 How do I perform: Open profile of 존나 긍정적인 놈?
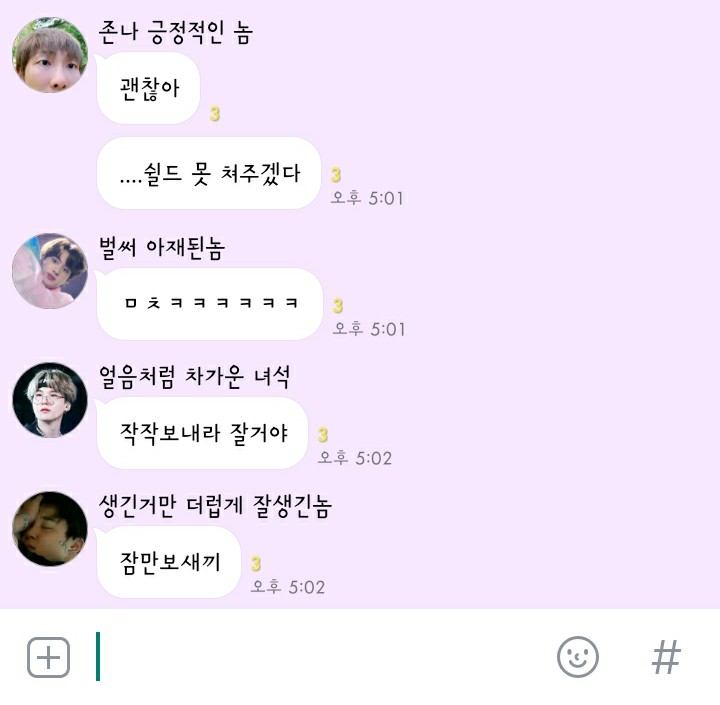[50, 55]
